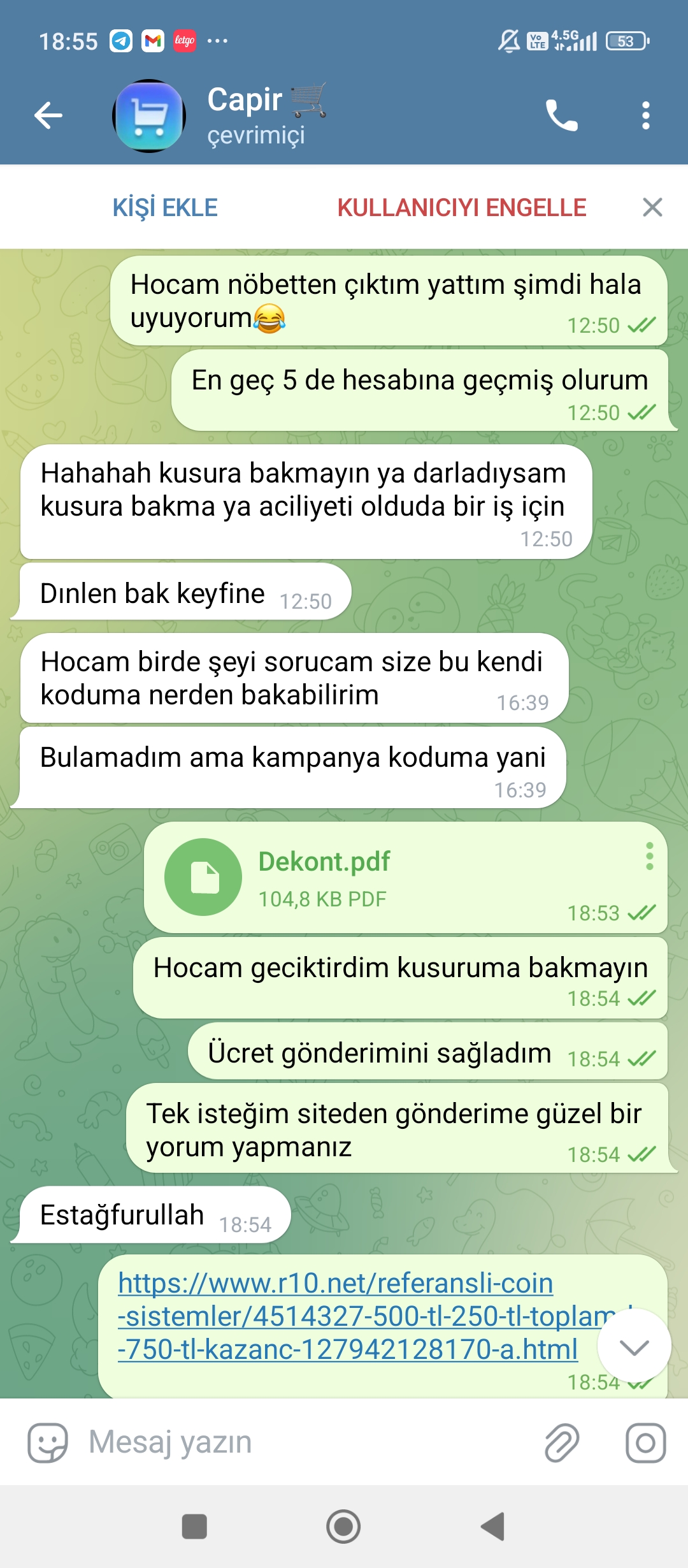
Task: Open the camera to record media
Action: click(645, 1442)
